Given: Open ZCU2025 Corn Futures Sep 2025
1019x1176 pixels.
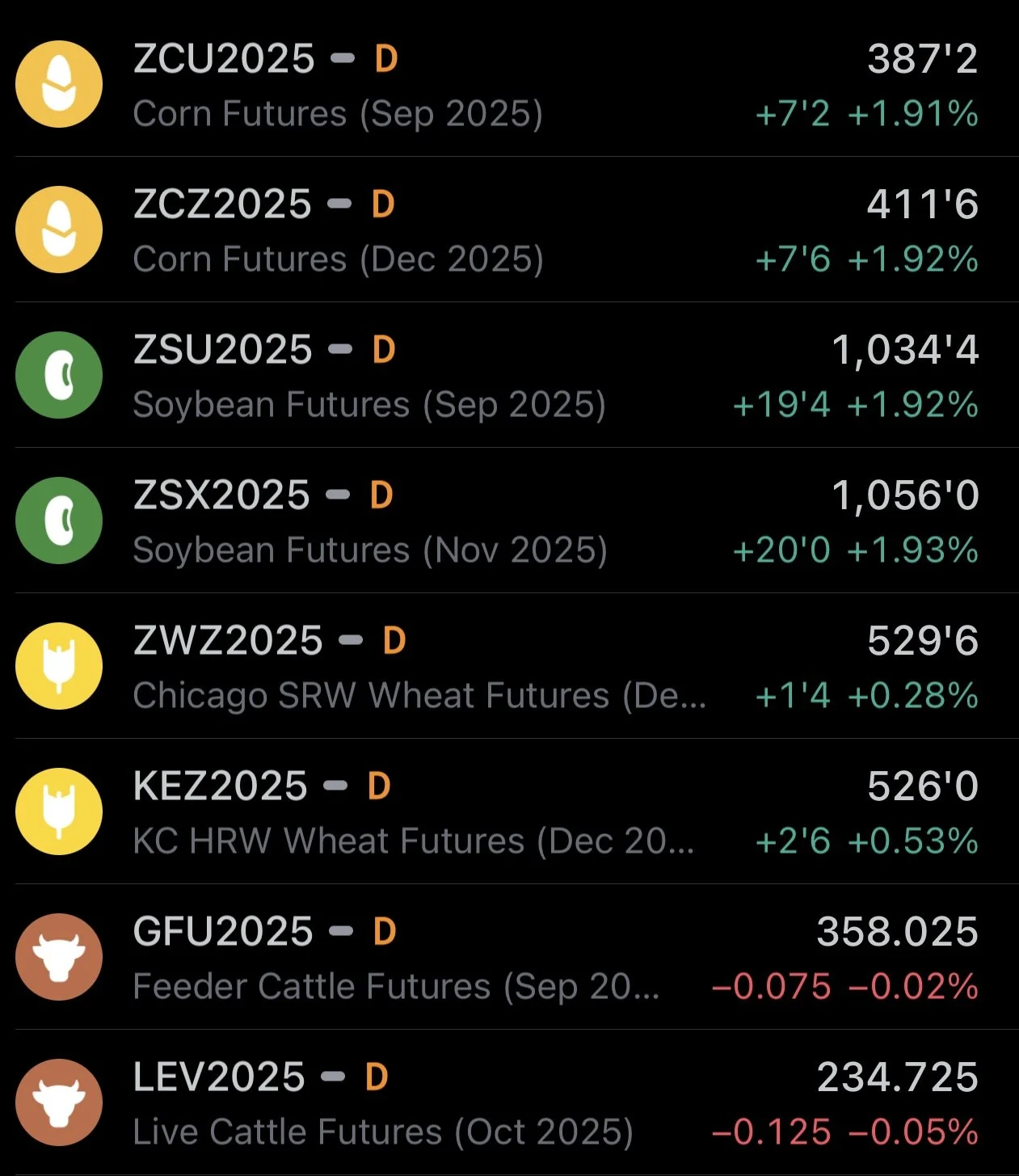Looking at the screenshot, I should [509, 85].
